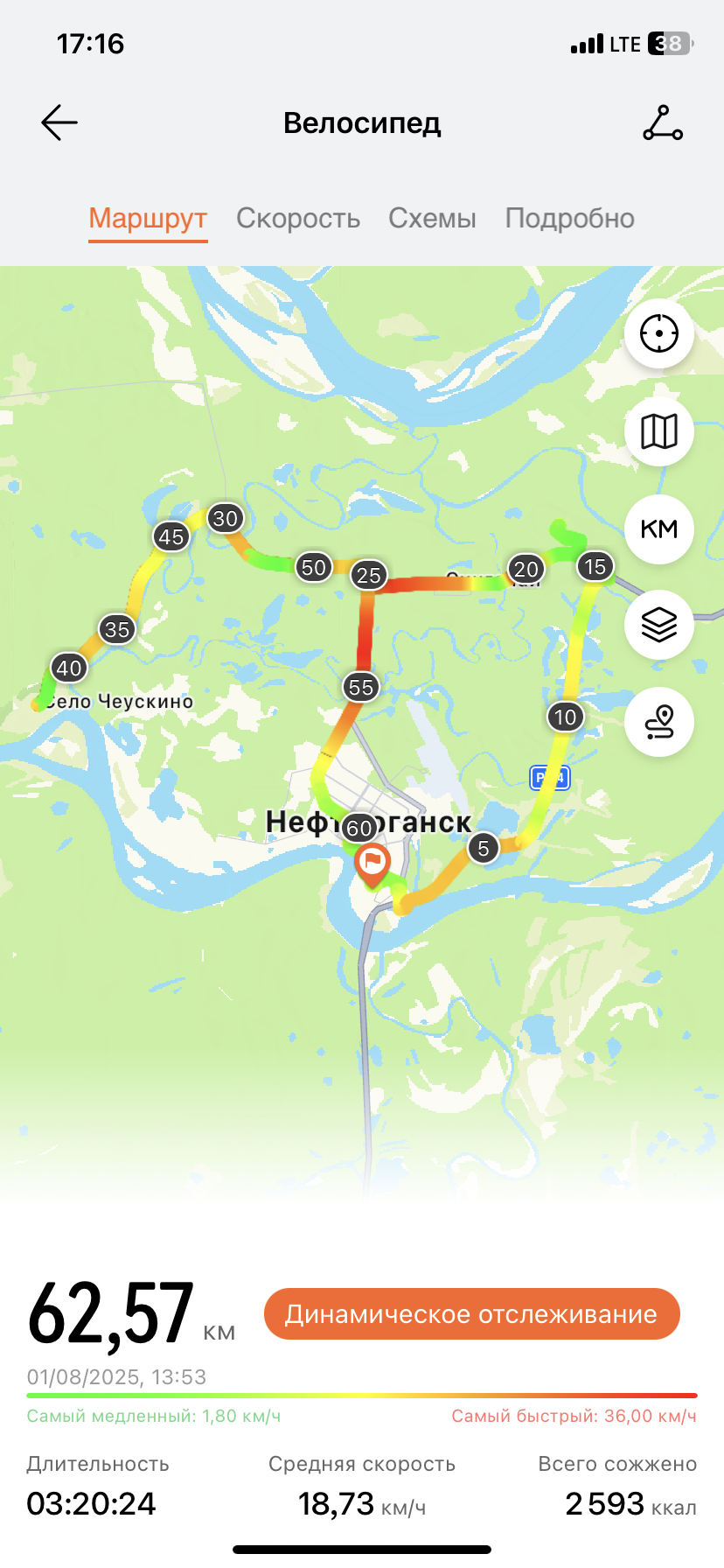Recenter the map with the crosshair button
This screenshot has width=724, height=1568.
point(659,333)
